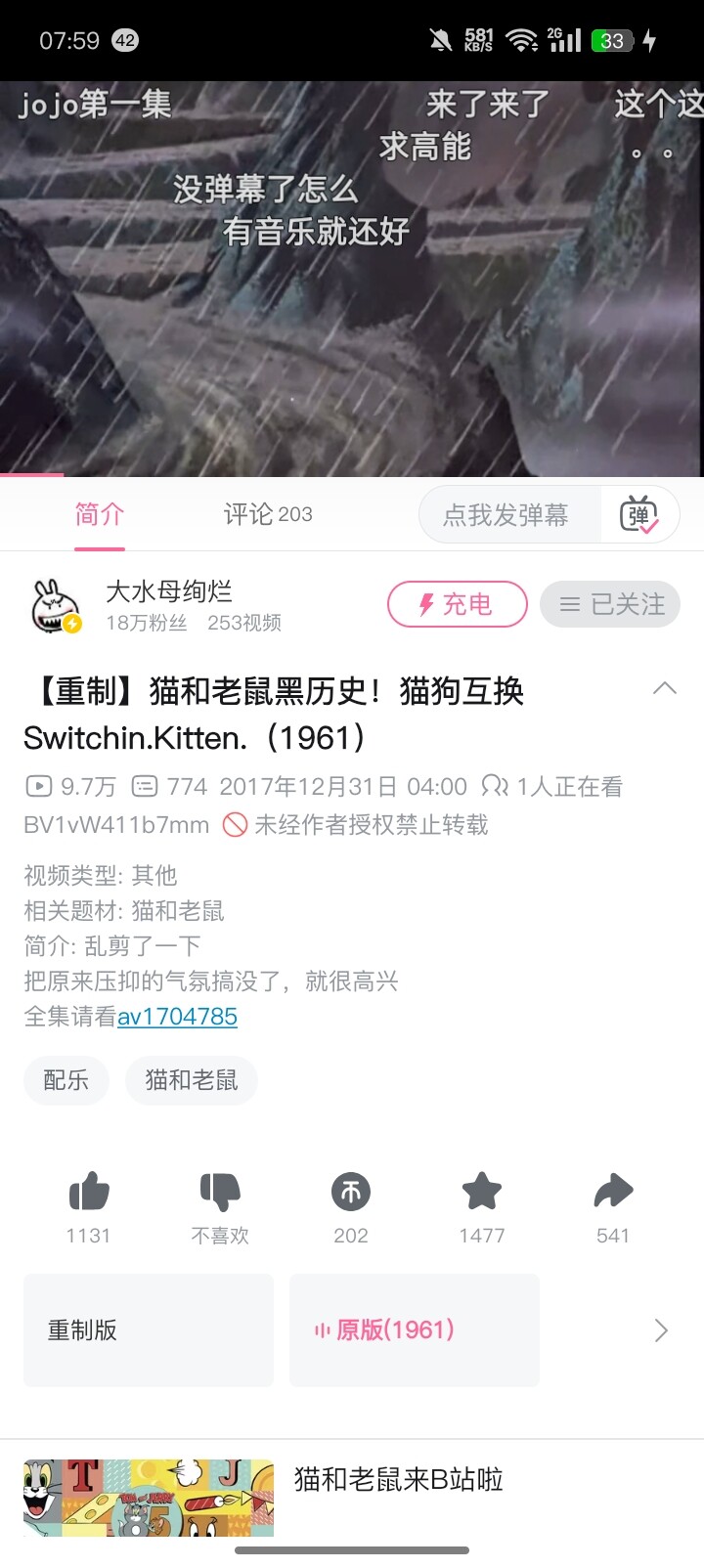This screenshot has height=1568, width=704.
Task: Switch to the 评论 203 tab
Action: pos(268,514)
